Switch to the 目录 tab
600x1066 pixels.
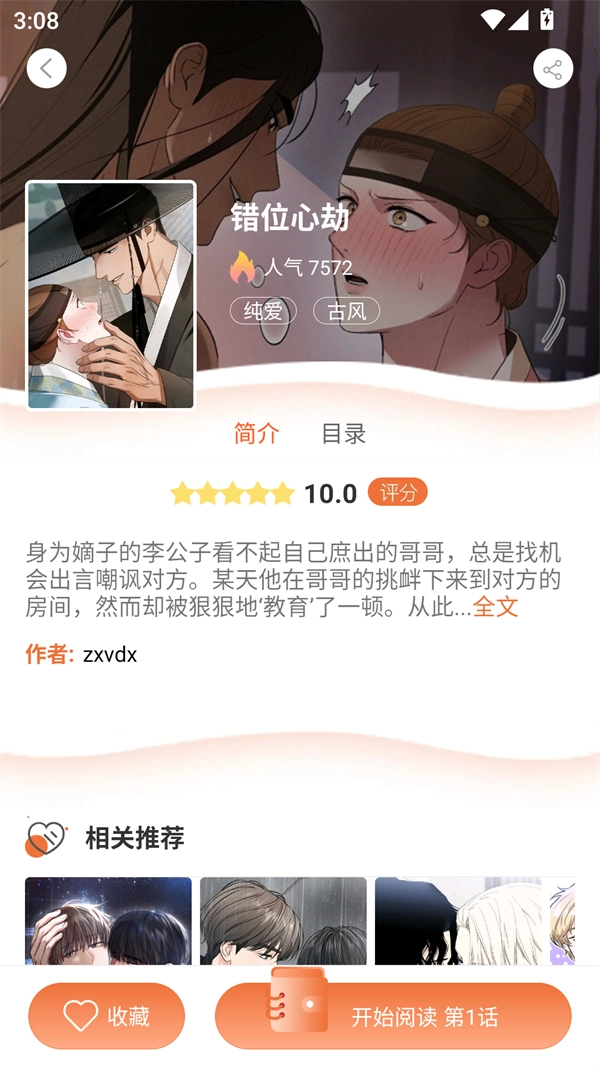pos(343,433)
